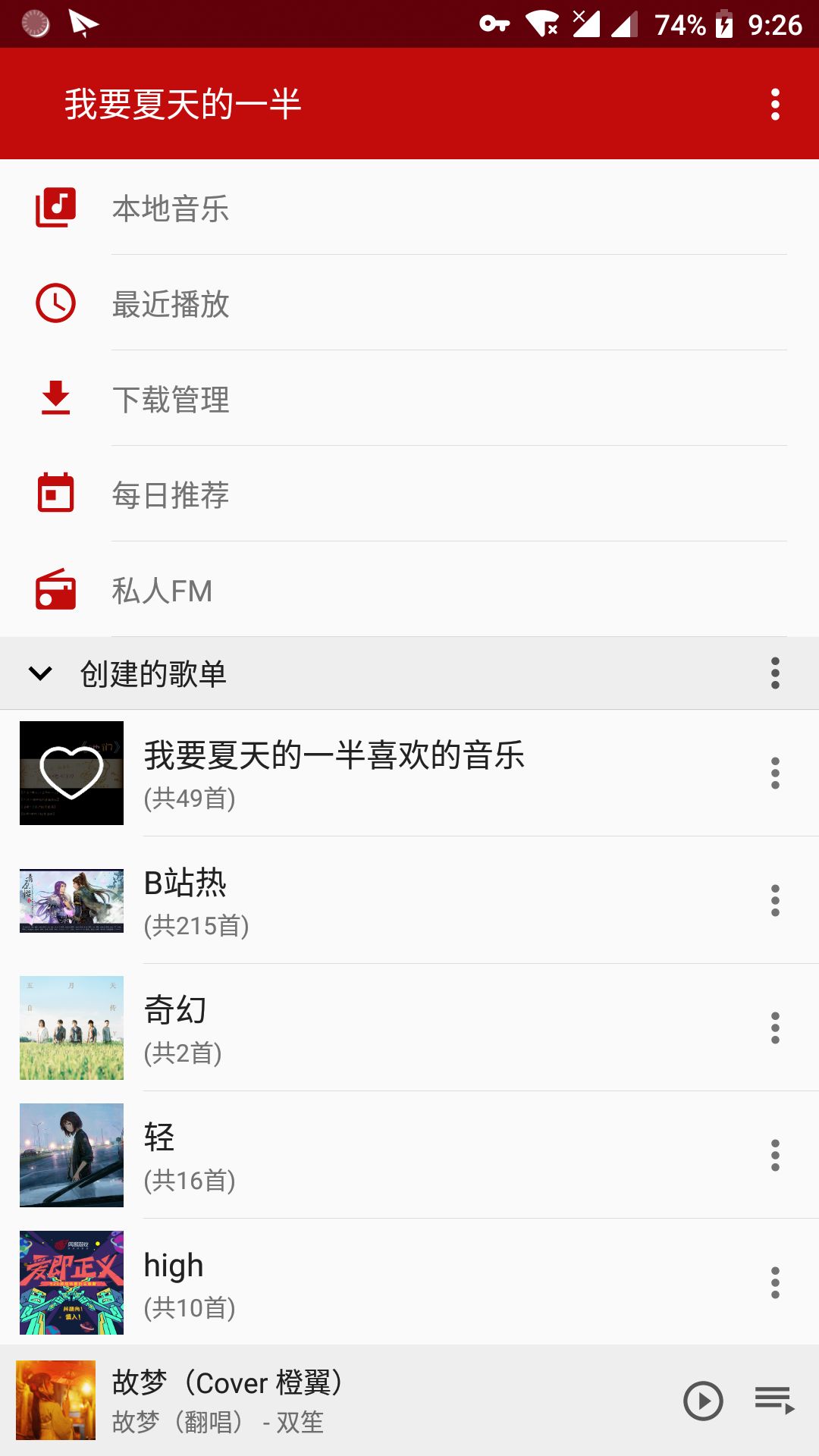819x1456 pixels.
Task: Open more options for 我要夏天的一半喜欢的音乐
Action: [x=775, y=773]
